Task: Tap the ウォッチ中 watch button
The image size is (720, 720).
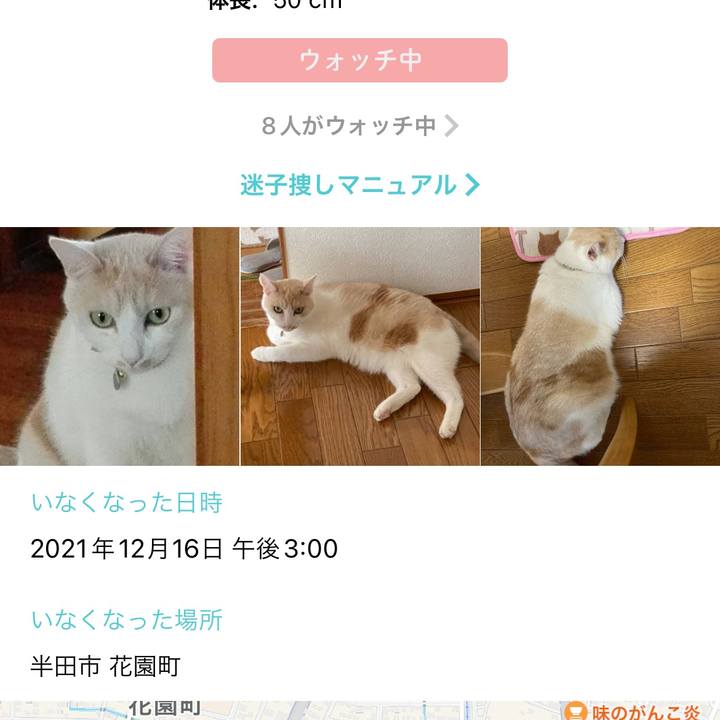Action: [359, 60]
